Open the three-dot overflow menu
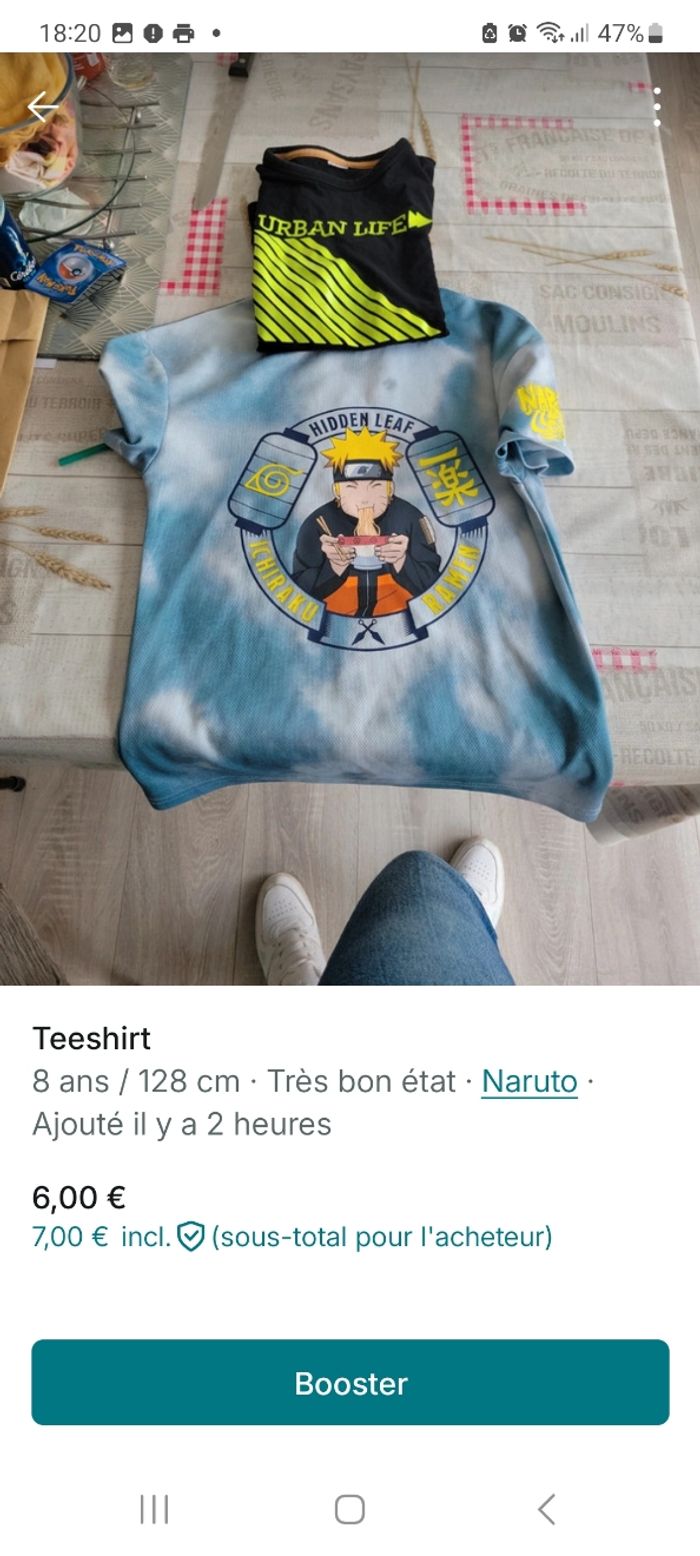The image size is (700, 1556). coord(656,106)
